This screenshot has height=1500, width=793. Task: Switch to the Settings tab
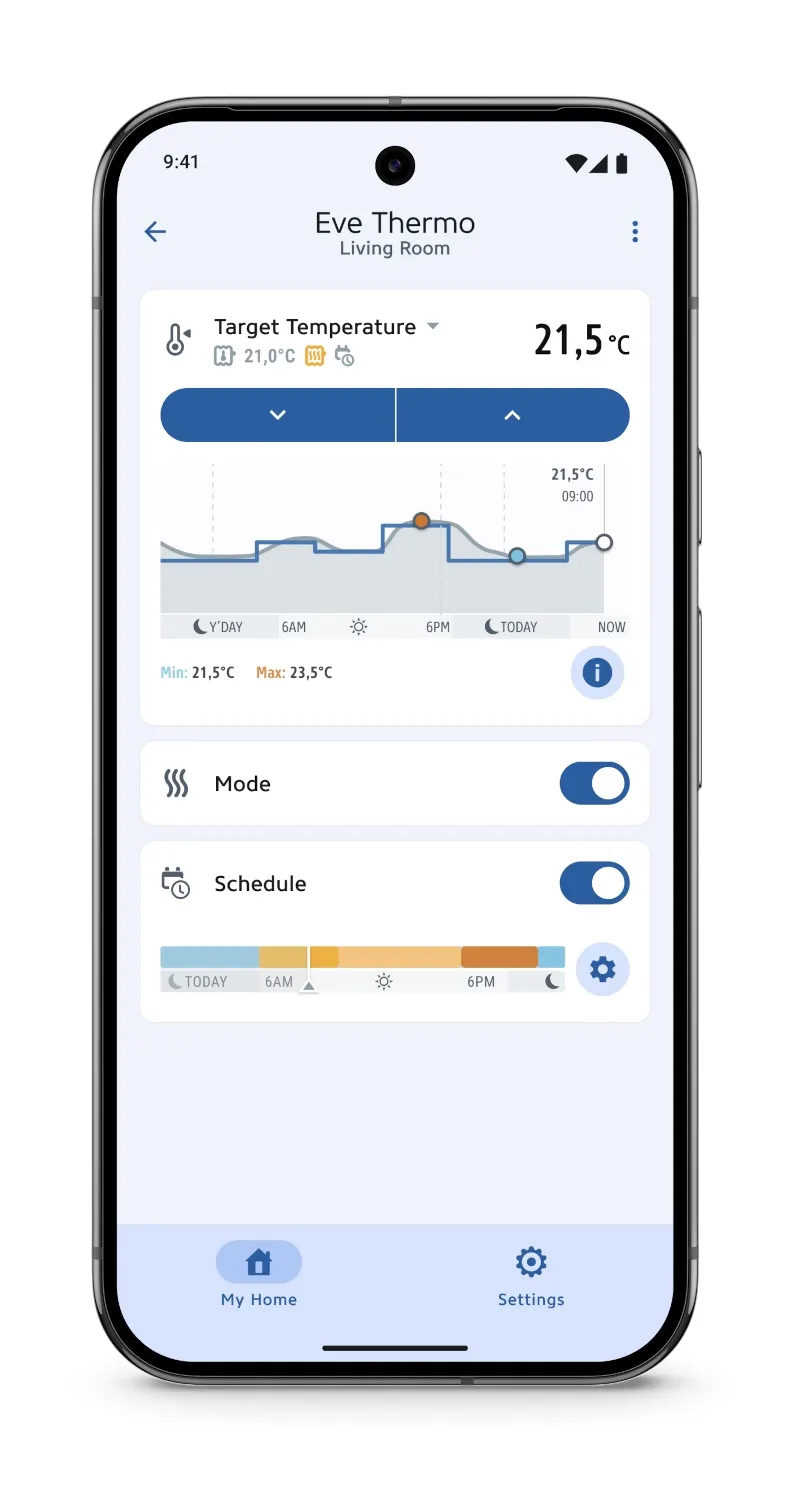531,1274
